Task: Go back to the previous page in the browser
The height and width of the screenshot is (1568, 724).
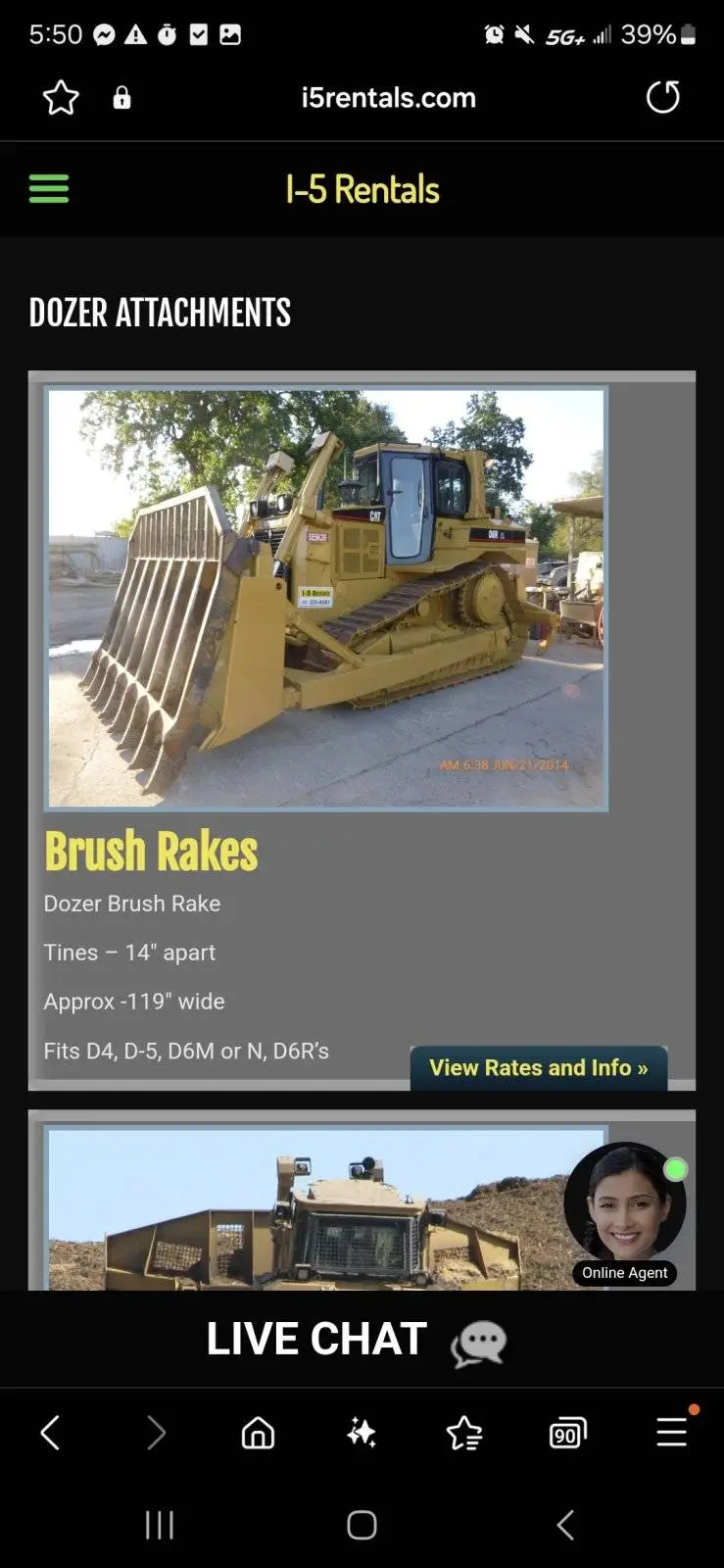Action: tap(50, 1433)
